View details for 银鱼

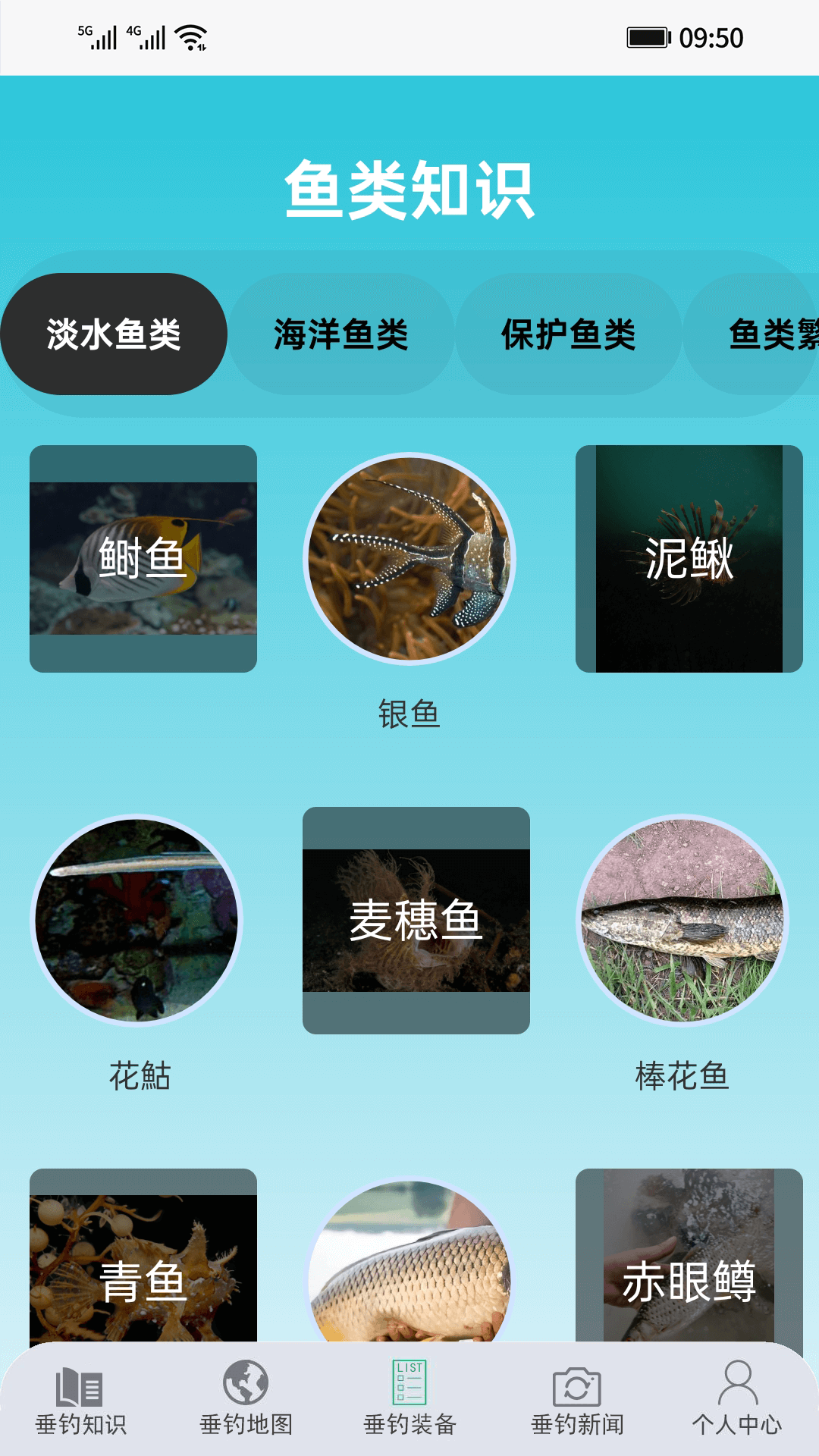coord(409,559)
